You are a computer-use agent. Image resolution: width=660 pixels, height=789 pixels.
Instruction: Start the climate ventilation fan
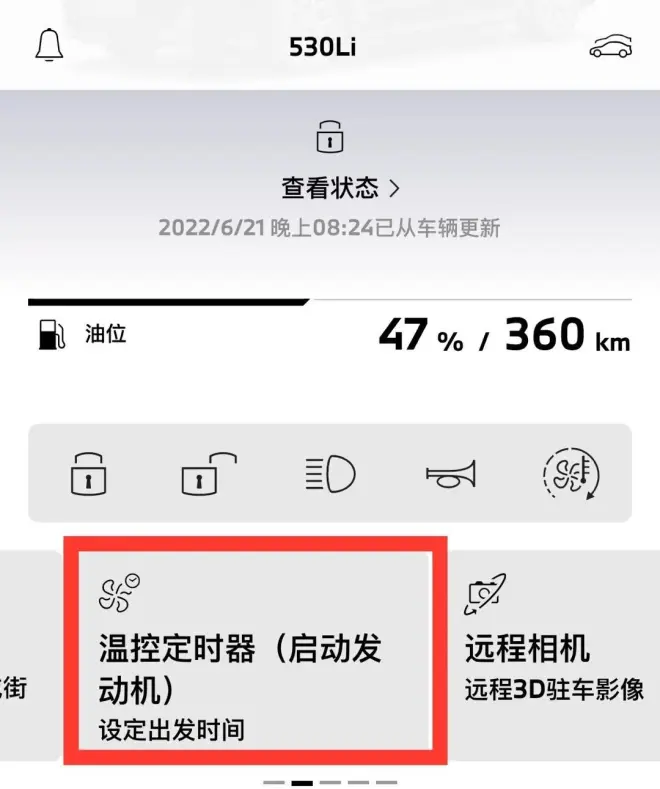[x=570, y=473]
